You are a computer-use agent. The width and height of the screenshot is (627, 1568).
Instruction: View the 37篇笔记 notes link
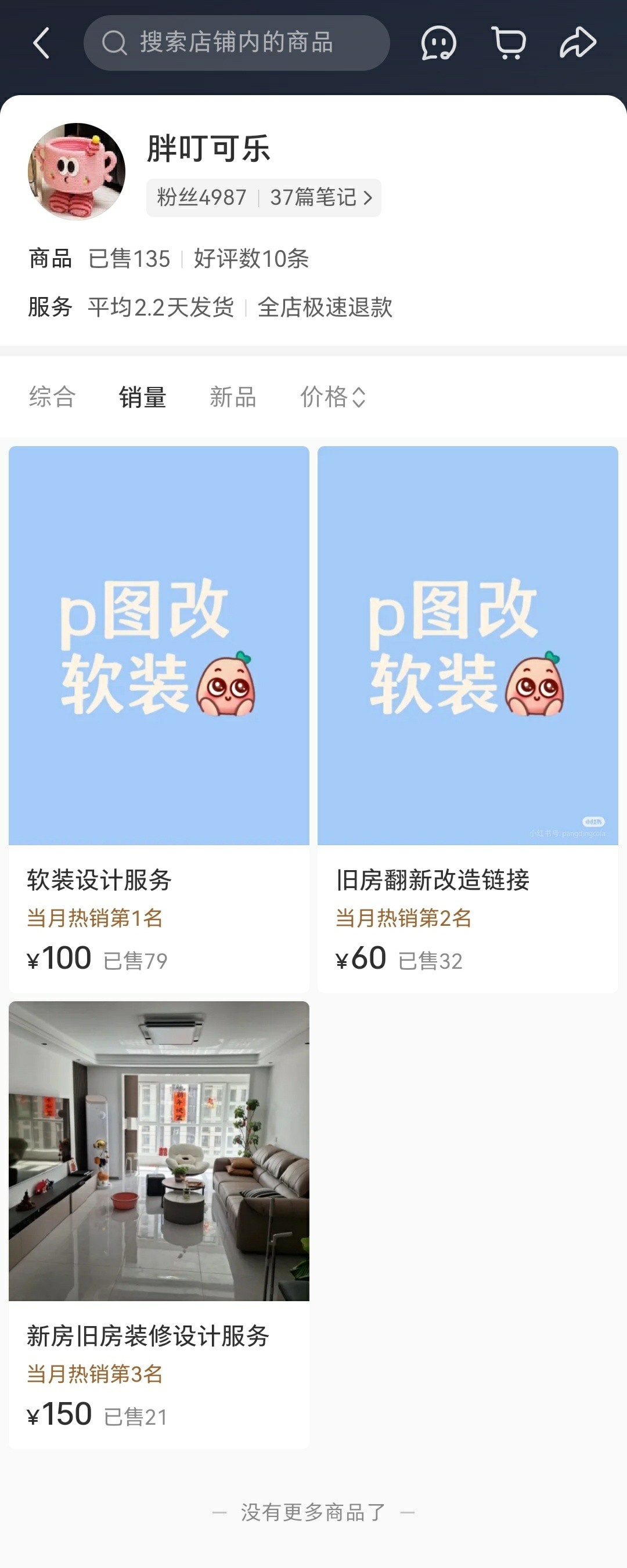tap(320, 198)
